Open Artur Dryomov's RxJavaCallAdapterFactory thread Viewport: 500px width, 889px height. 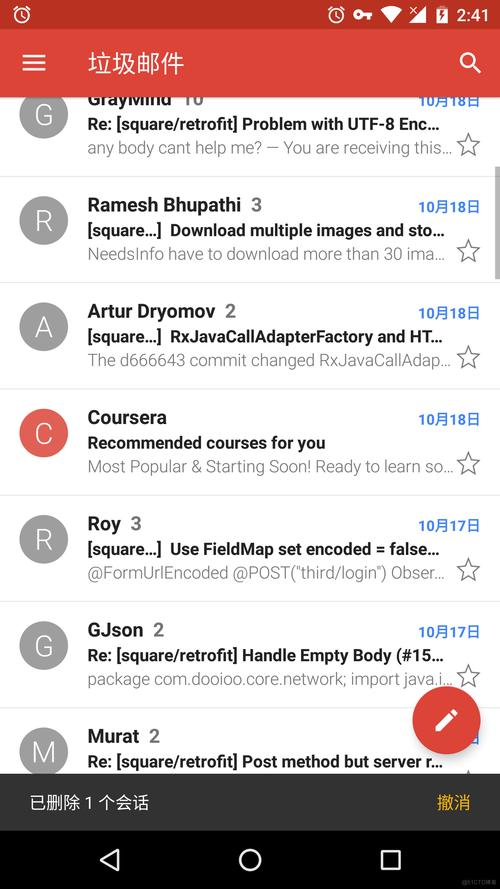point(250,336)
